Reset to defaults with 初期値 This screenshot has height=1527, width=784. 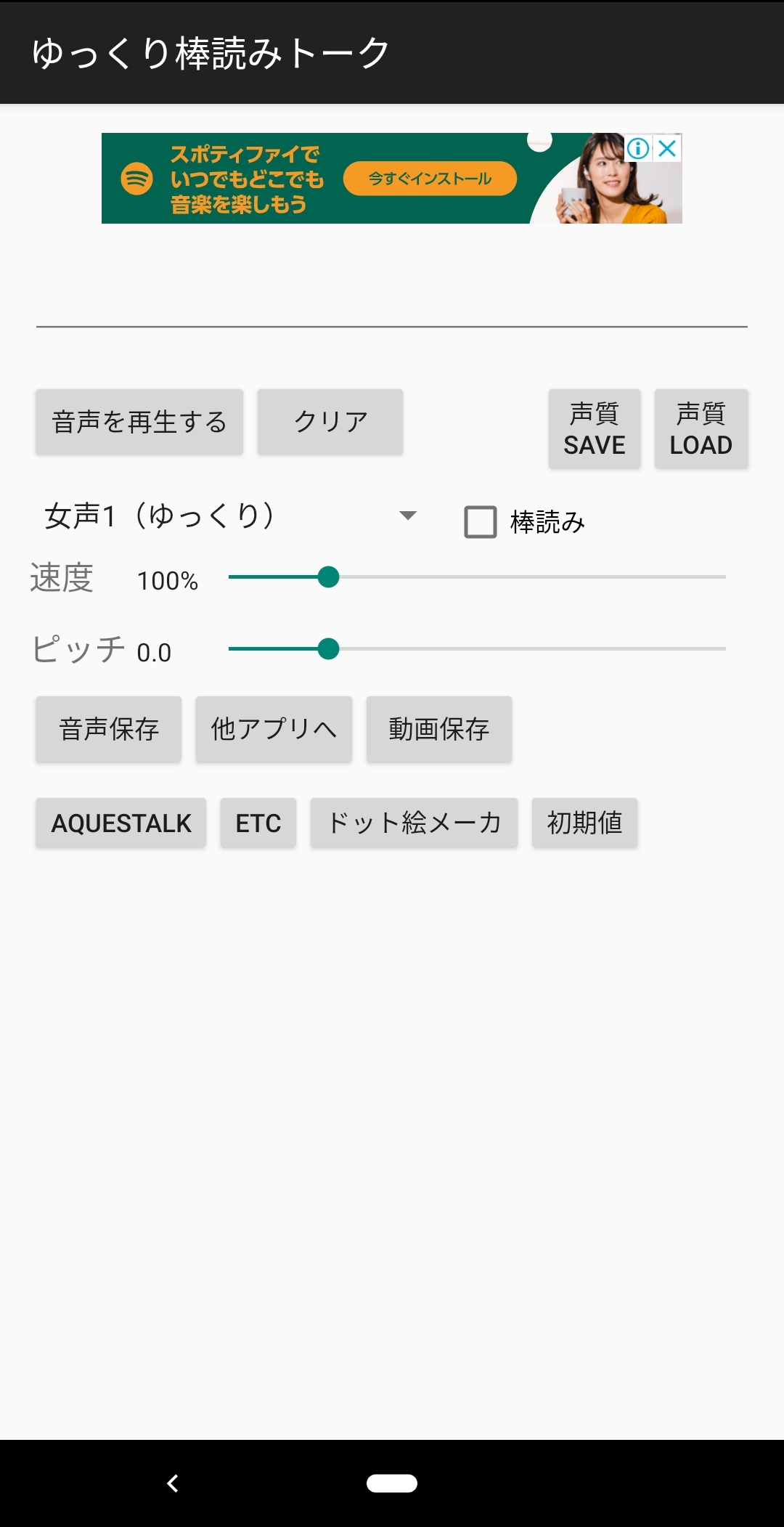pyautogui.click(x=584, y=823)
